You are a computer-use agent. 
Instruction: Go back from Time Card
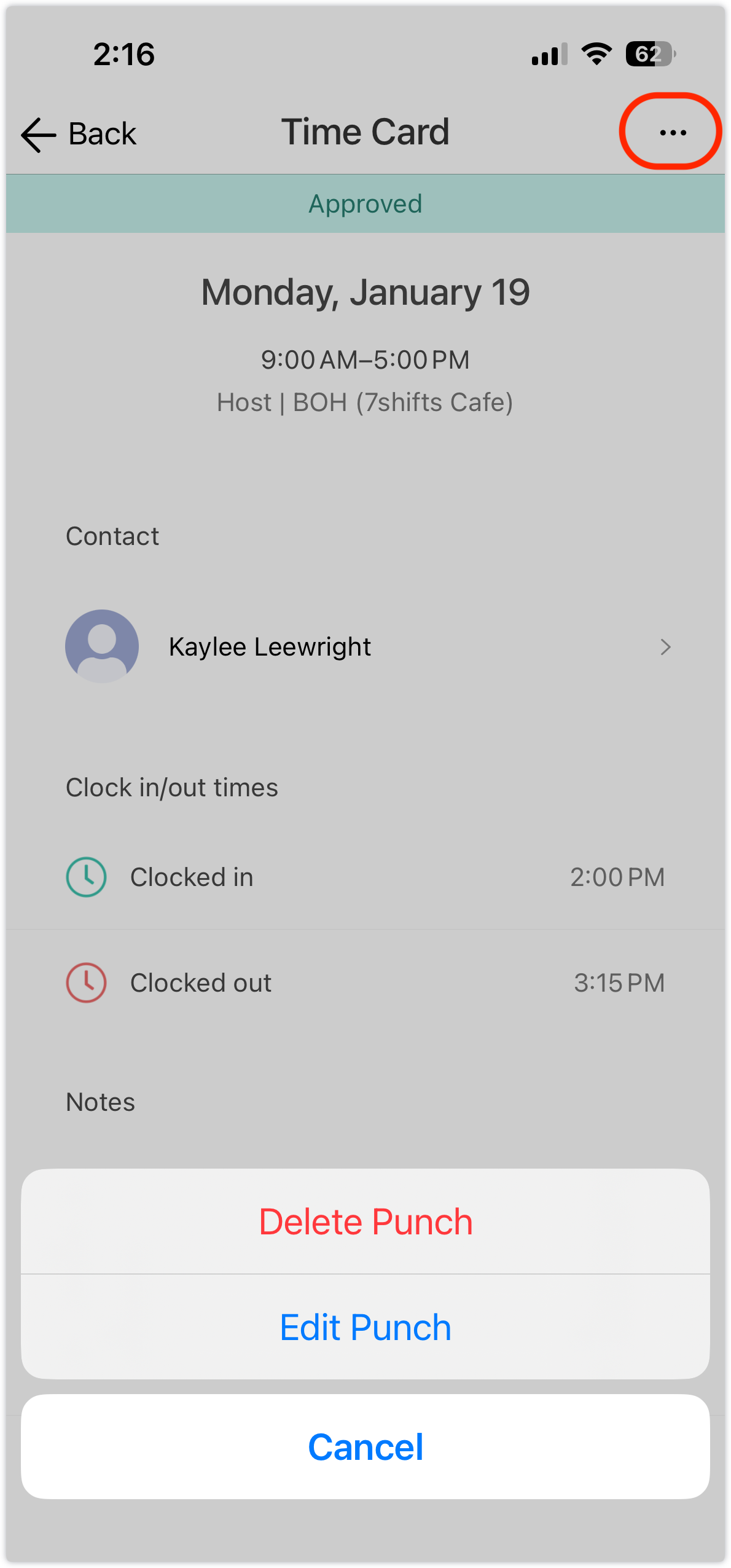pos(79,134)
